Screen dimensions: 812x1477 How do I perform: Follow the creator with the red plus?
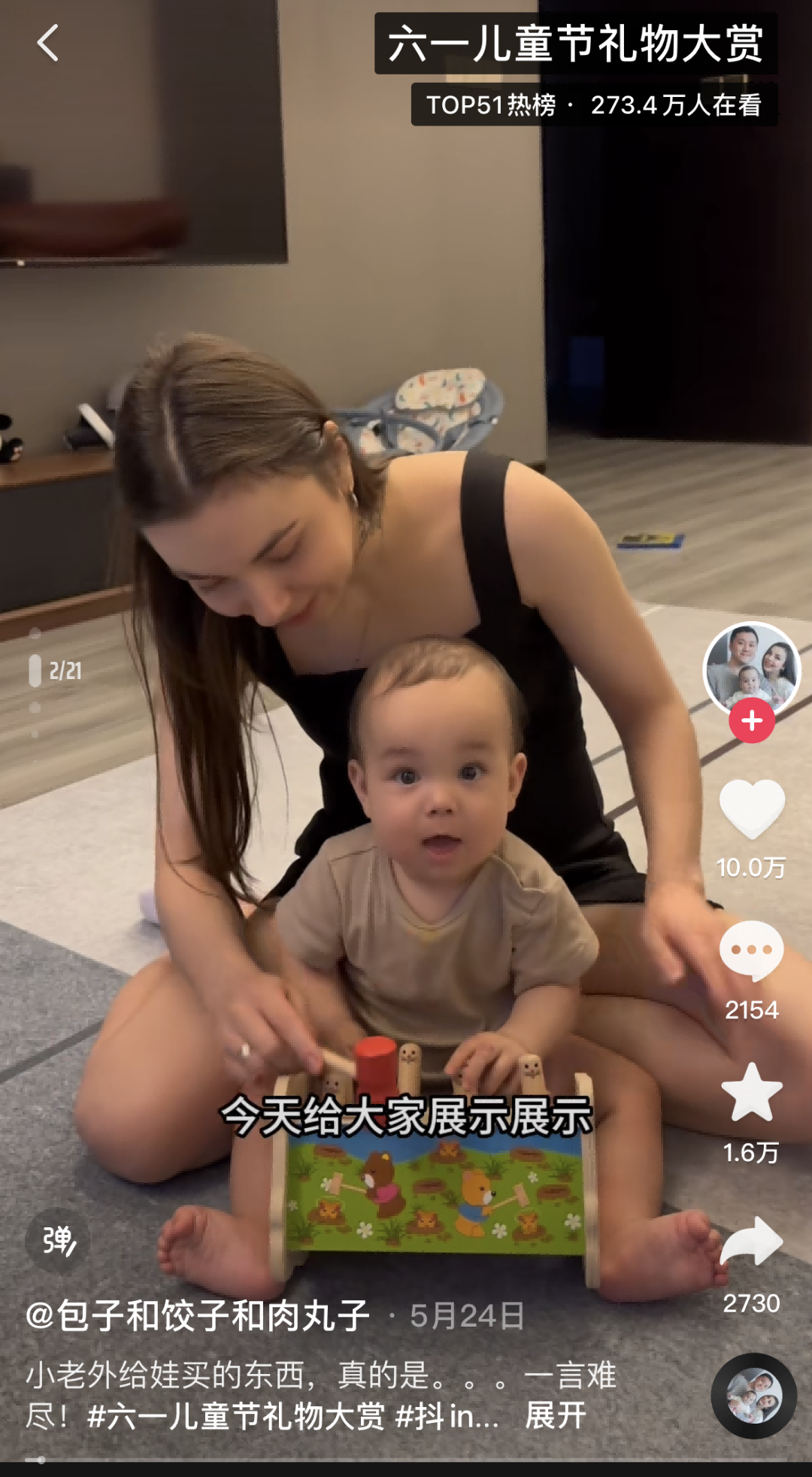click(751, 720)
